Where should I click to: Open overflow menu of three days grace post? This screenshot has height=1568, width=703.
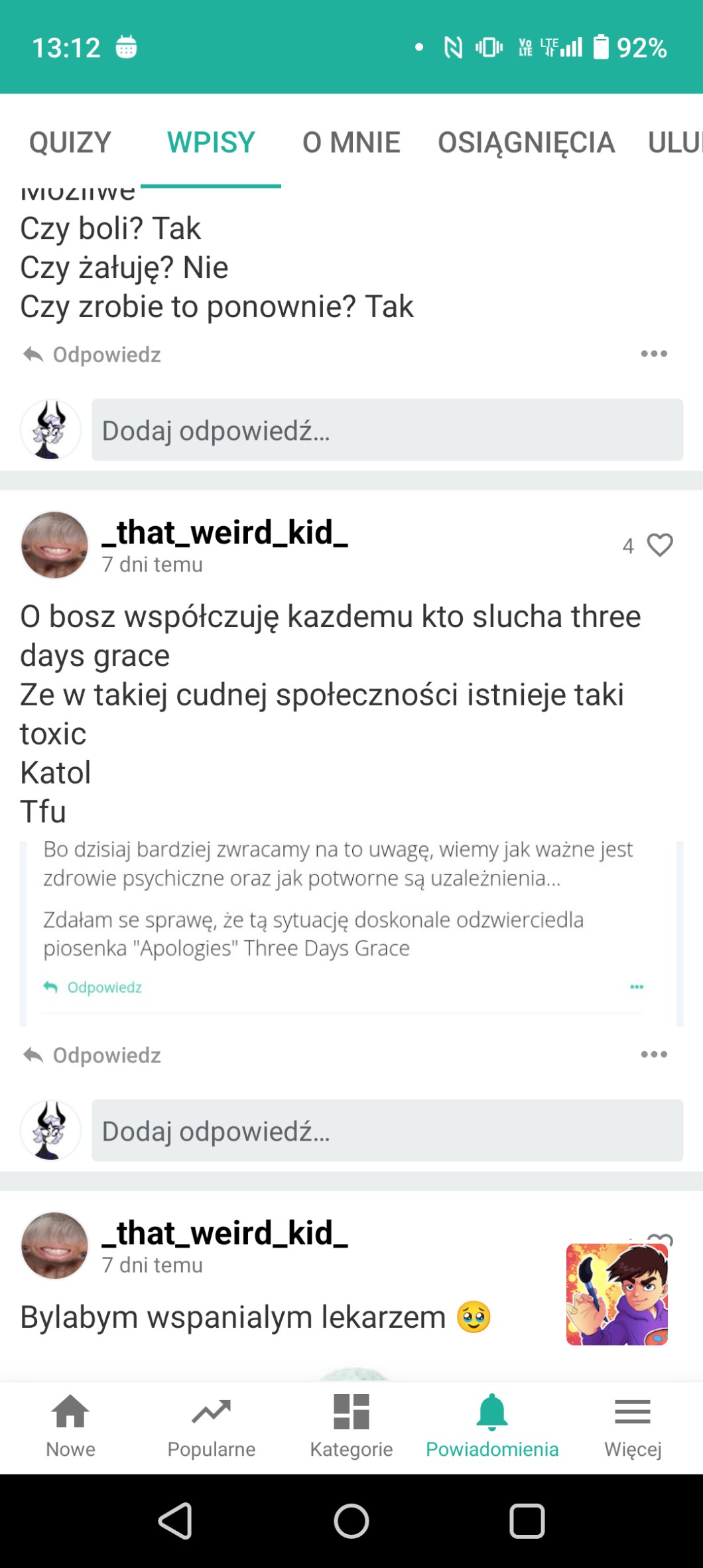pyautogui.click(x=653, y=1054)
